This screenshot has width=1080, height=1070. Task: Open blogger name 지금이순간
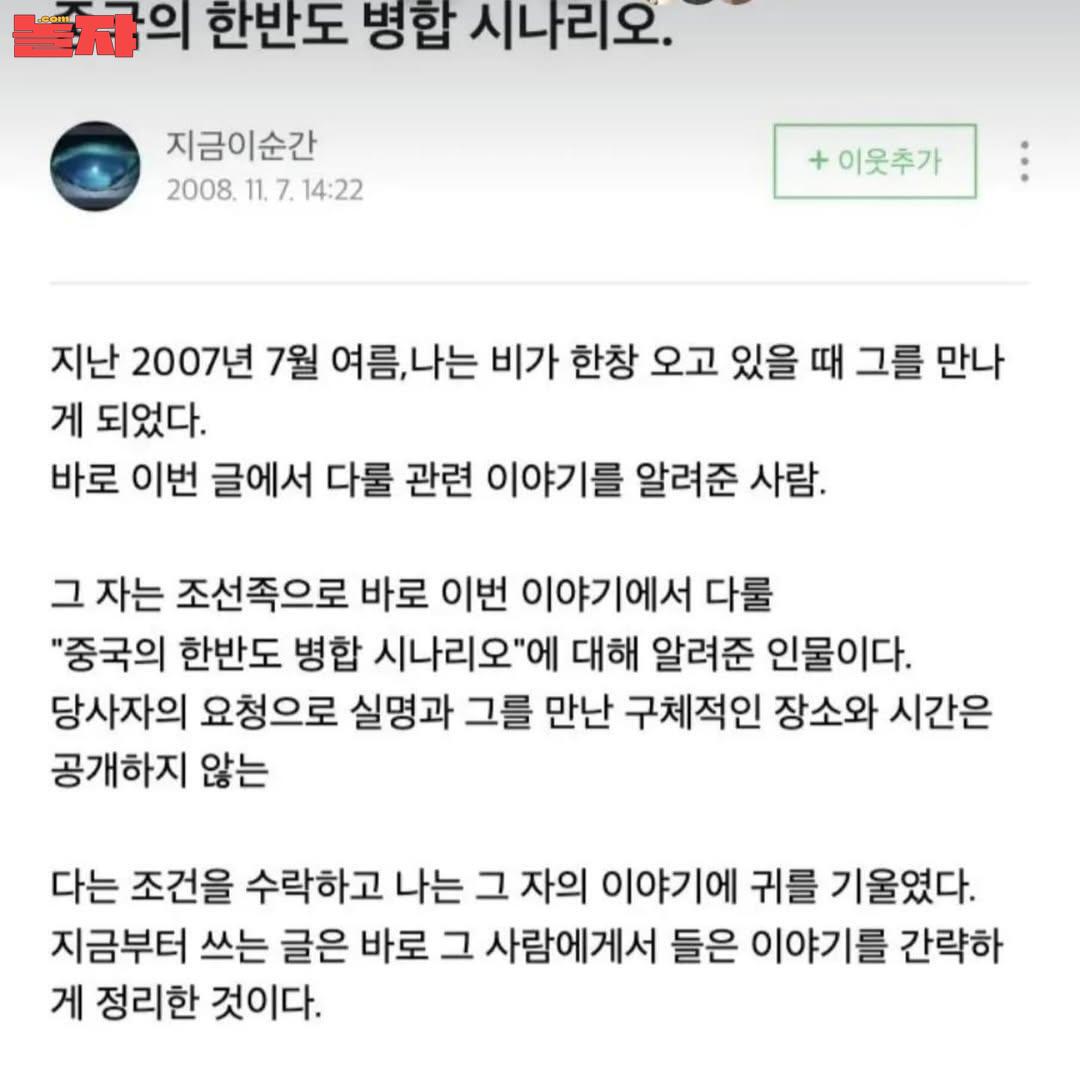click(240, 147)
